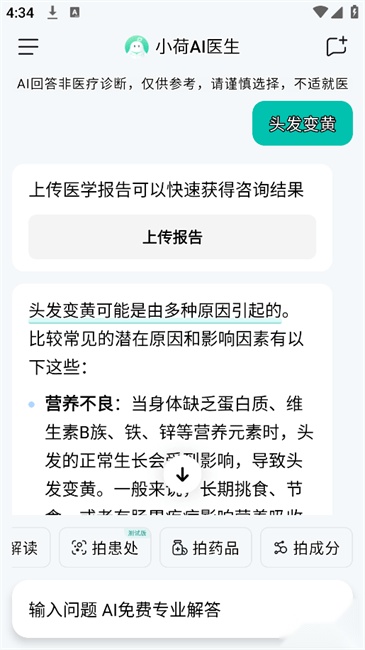365x650 pixels.
Task: Select the 拍患处 chip
Action: pyautogui.click(x=105, y=547)
